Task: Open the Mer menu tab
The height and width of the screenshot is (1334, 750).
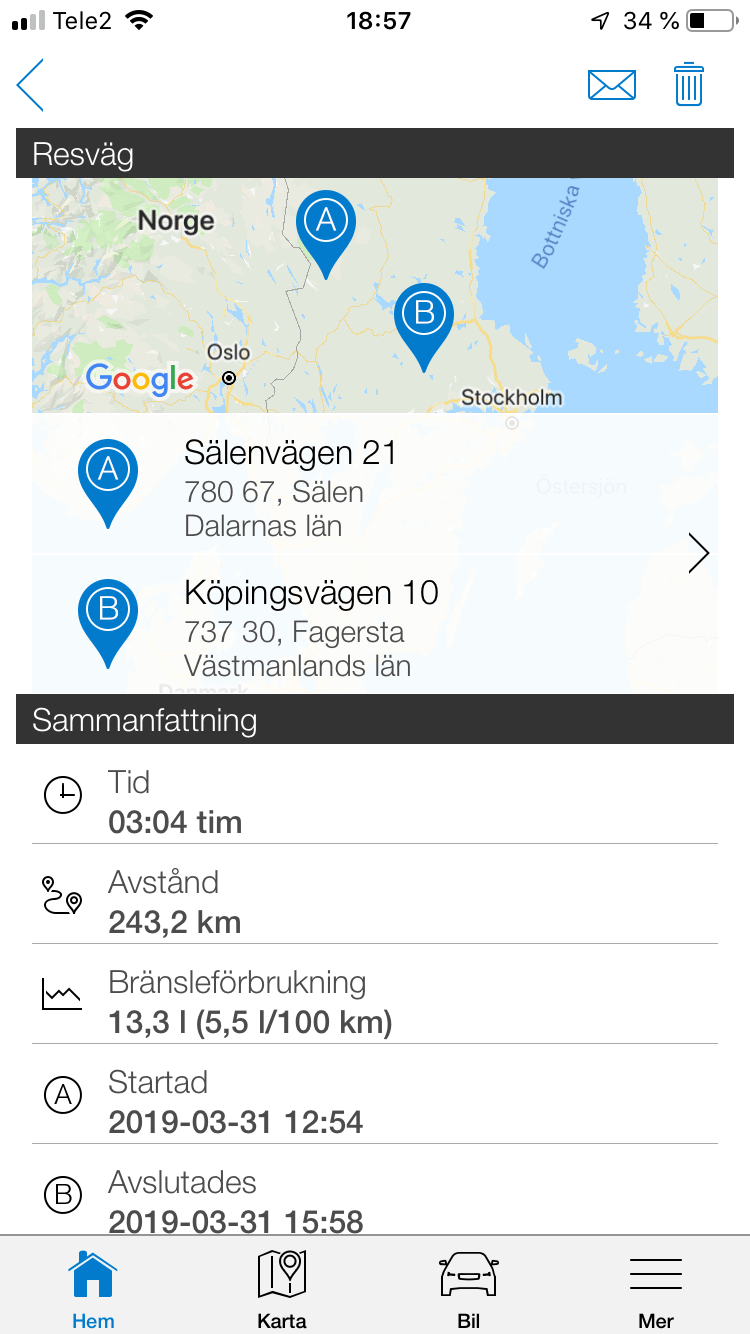Action: click(x=656, y=1288)
